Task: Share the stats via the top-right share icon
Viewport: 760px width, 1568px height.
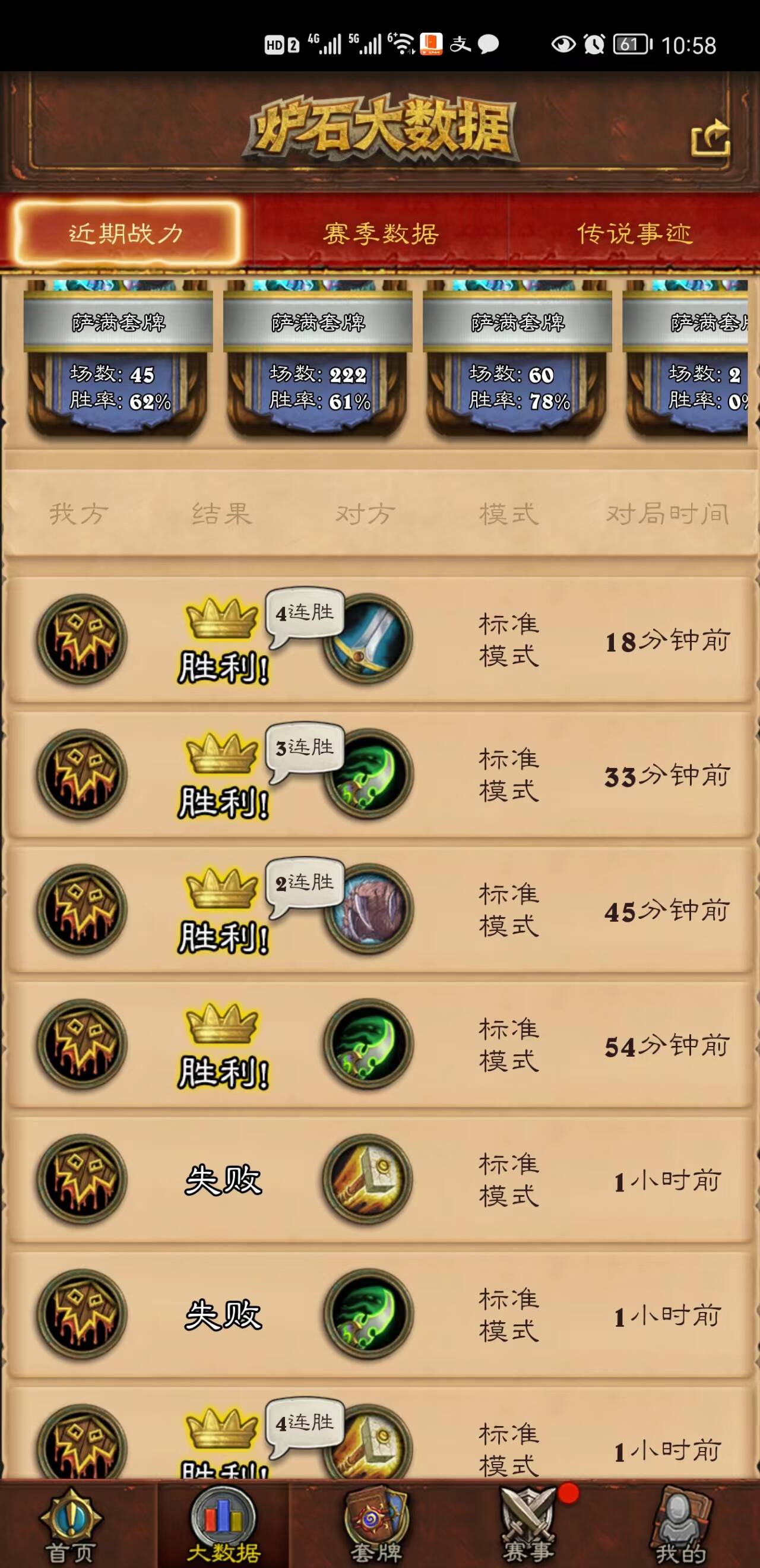Action: pyautogui.click(x=711, y=139)
